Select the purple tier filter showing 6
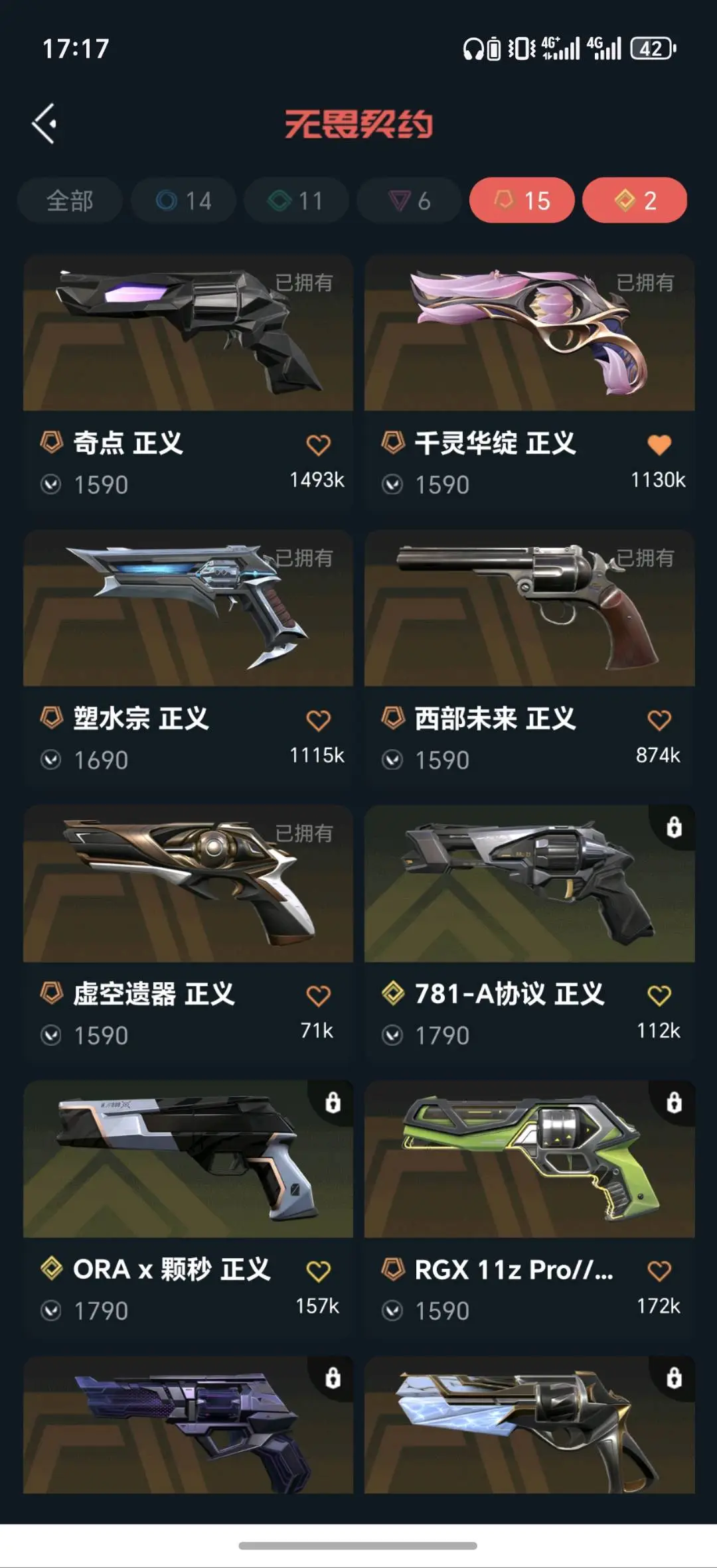The image size is (717, 1568). click(409, 200)
